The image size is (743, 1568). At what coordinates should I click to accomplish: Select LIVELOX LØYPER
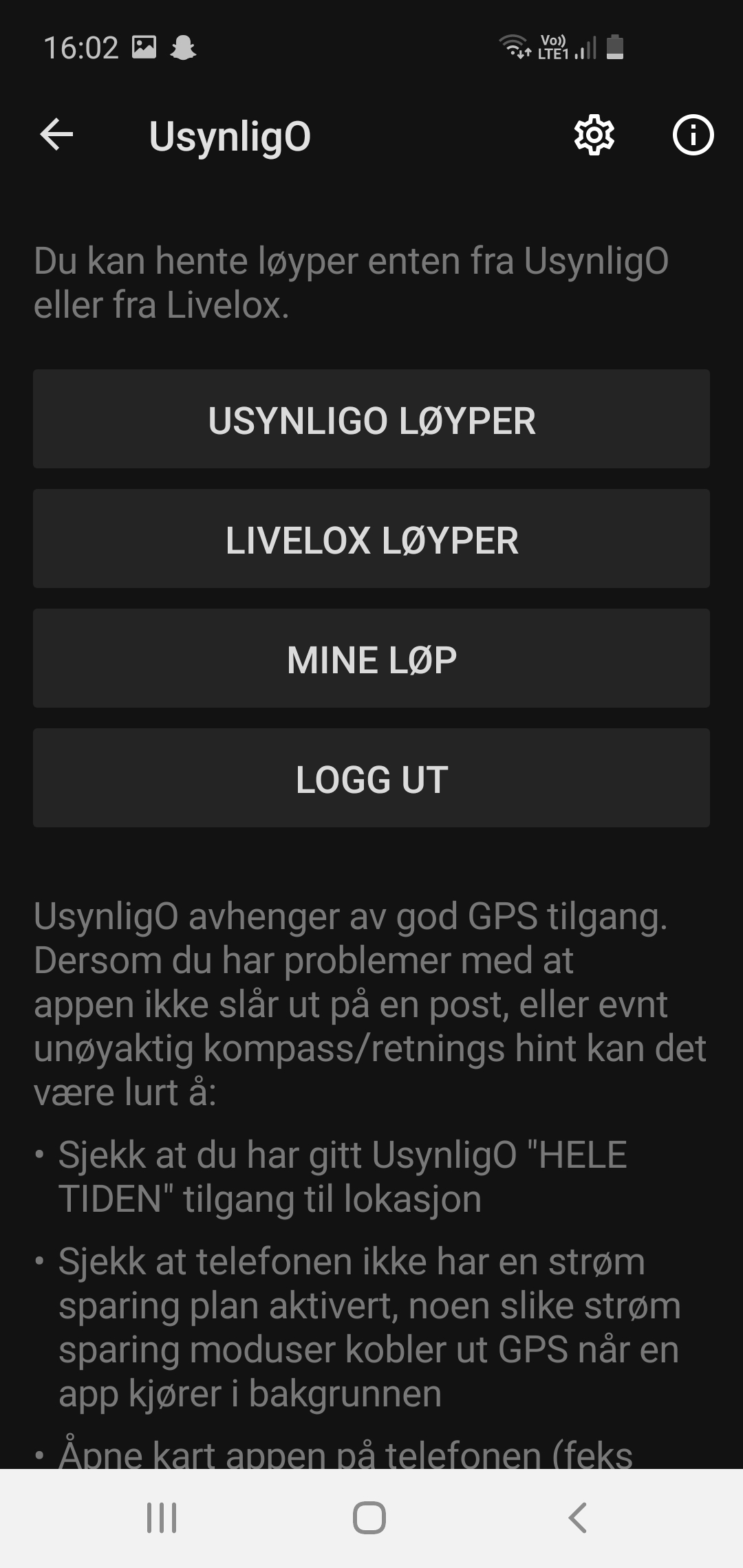[x=371, y=539]
